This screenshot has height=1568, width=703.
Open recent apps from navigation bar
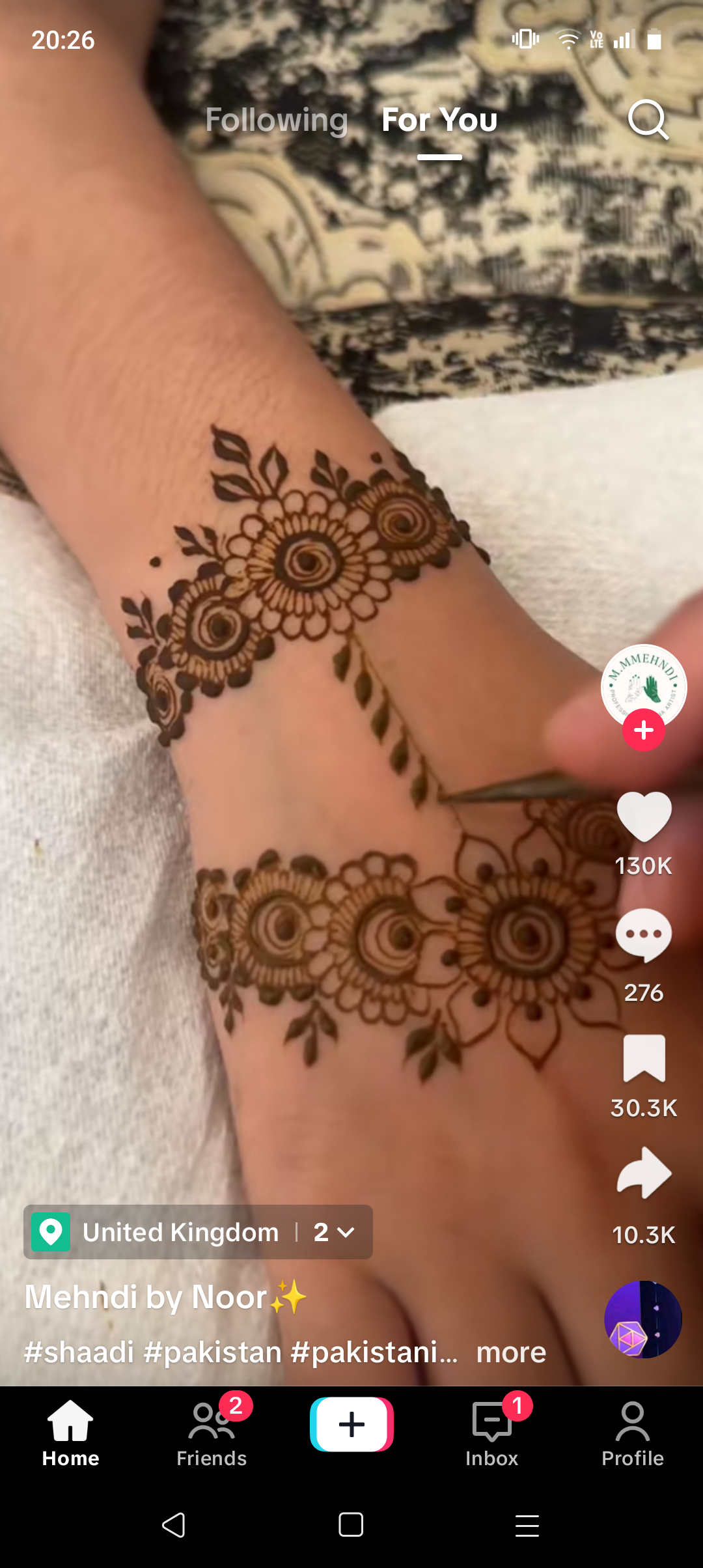click(x=527, y=1525)
